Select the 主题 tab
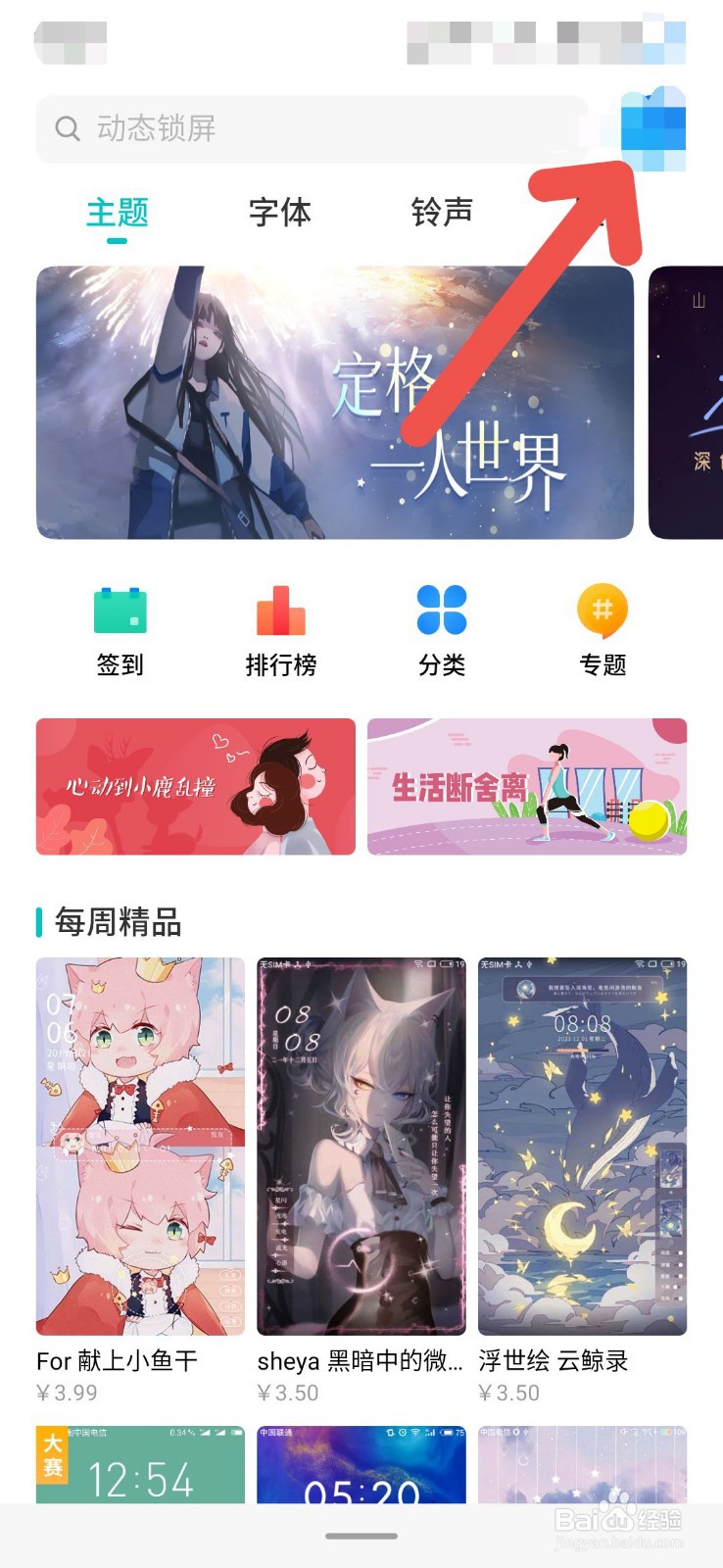Image resolution: width=723 pixels, height=1568 pixels. (x=118, y=211)
